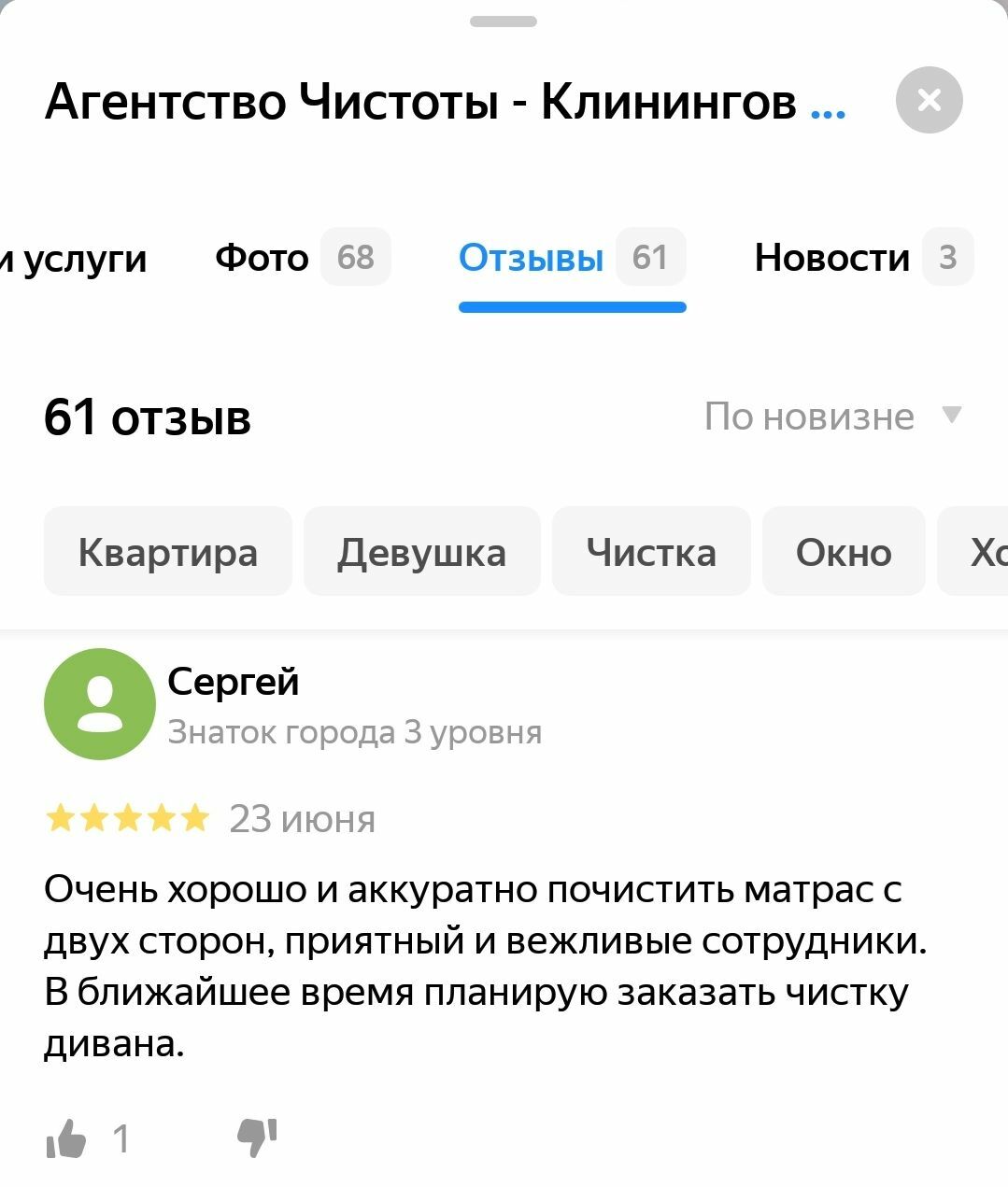Filter reviews by Квартира chip
This screenshot has height=1187, width=1008.
(x=168, y=552)
